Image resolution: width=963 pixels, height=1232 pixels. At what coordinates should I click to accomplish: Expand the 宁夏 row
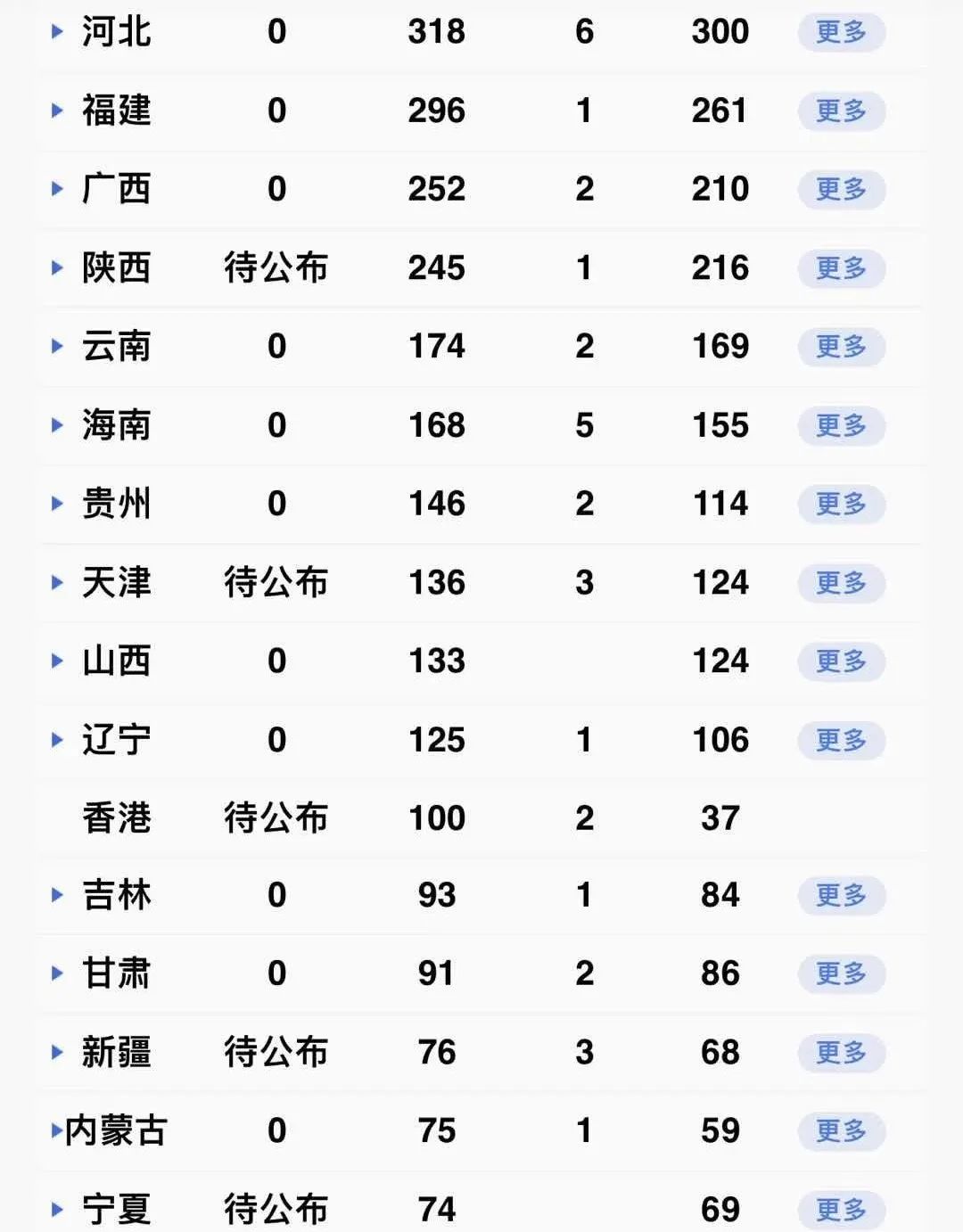coord(58,1210)
